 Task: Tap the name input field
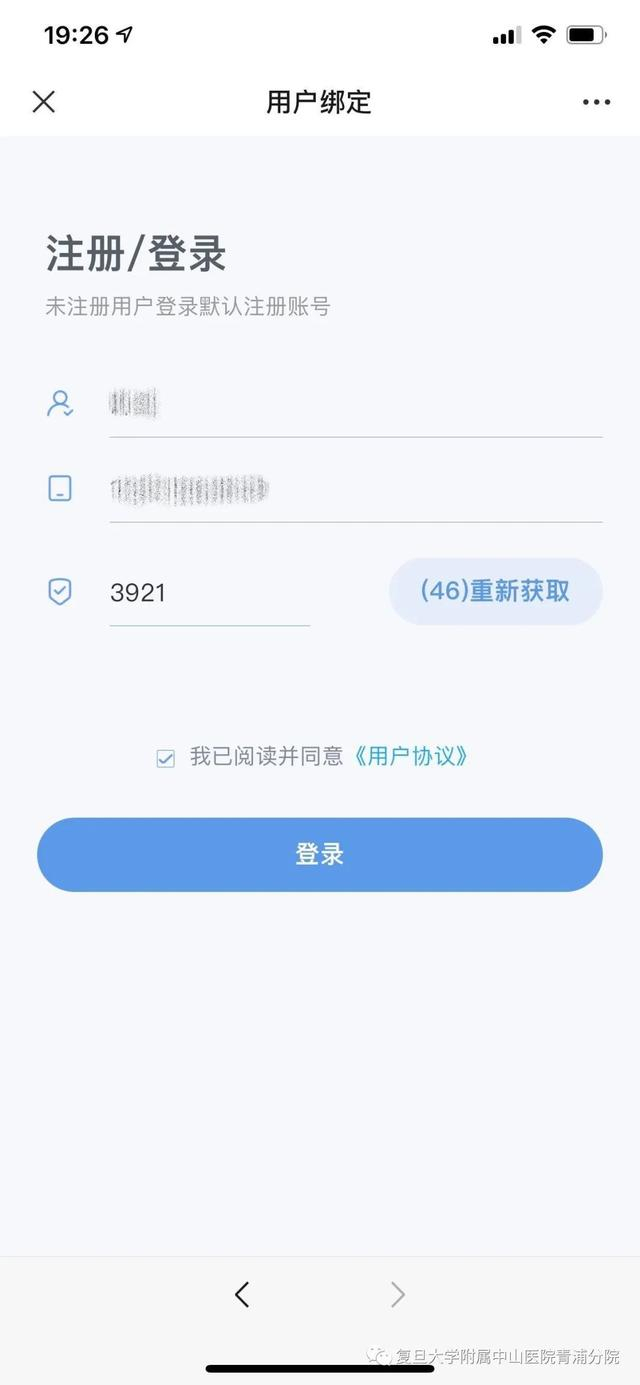click(x=356, y=404)
